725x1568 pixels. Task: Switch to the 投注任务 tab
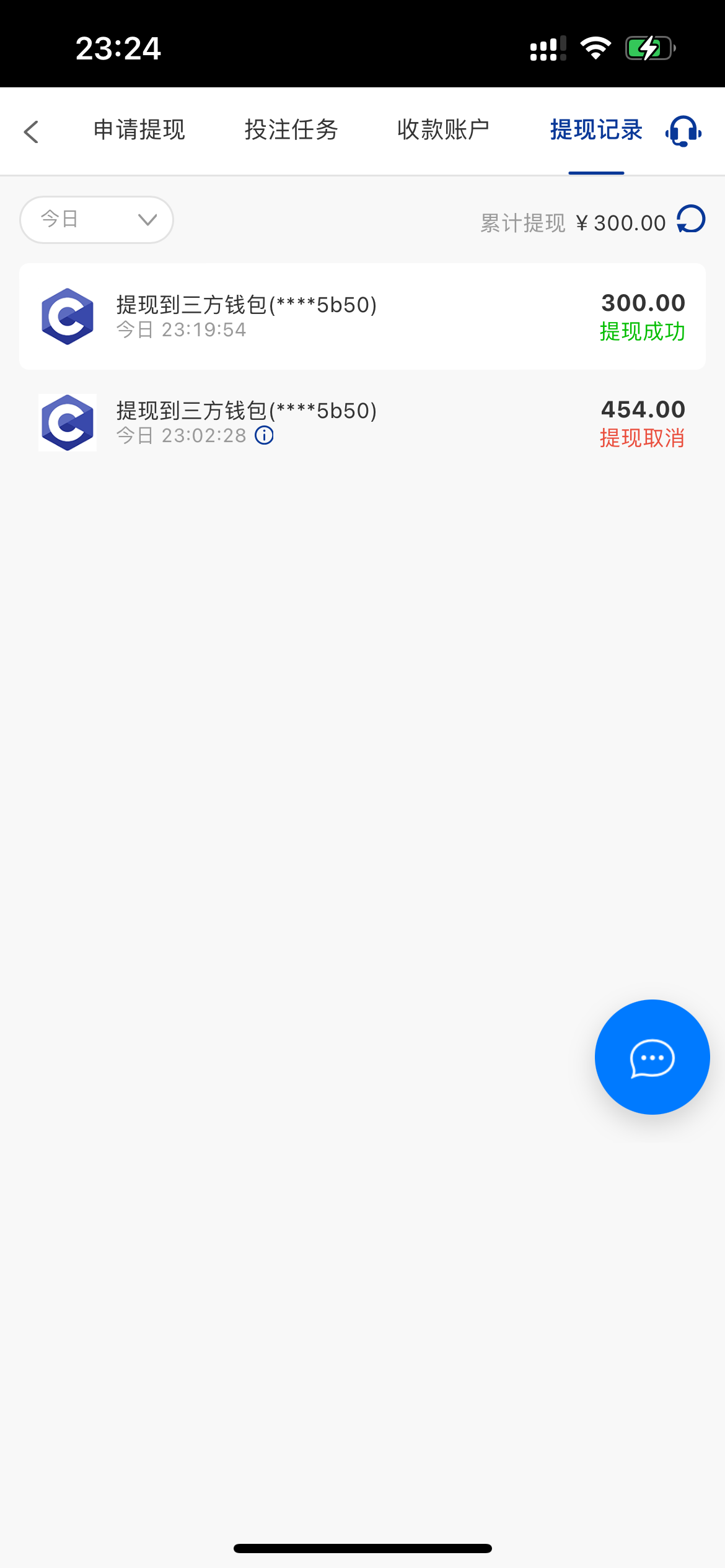(x=291, y=130)
